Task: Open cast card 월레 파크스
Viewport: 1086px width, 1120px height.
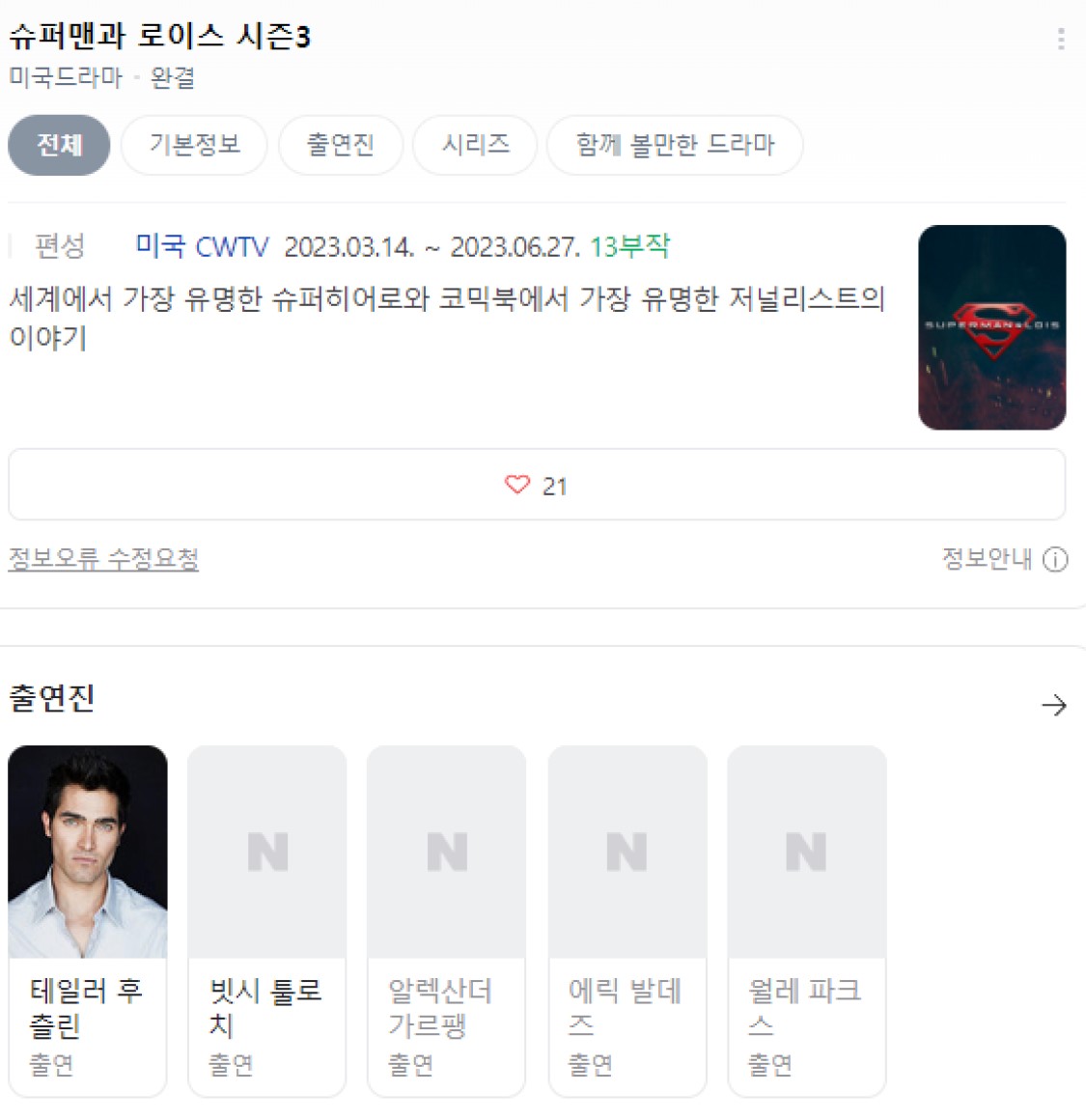Action: 806,920
